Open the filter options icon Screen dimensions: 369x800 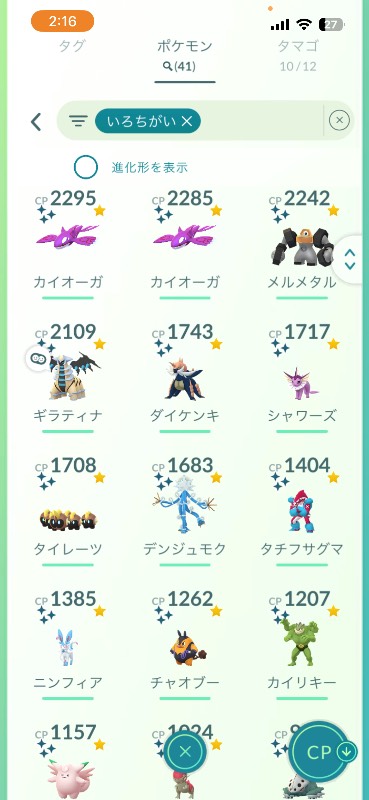78,121
